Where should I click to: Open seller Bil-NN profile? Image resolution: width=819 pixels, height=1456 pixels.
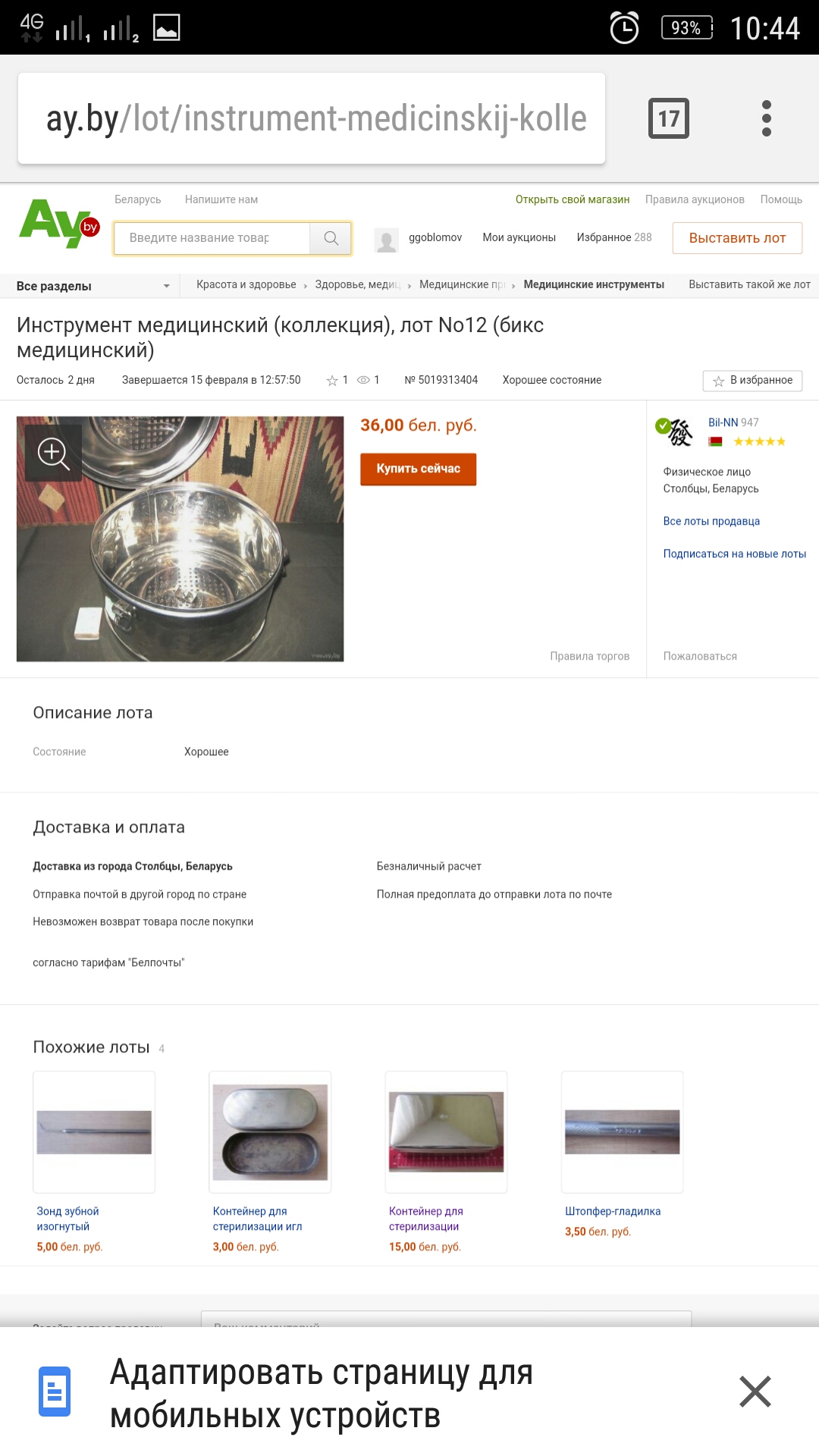723,422
